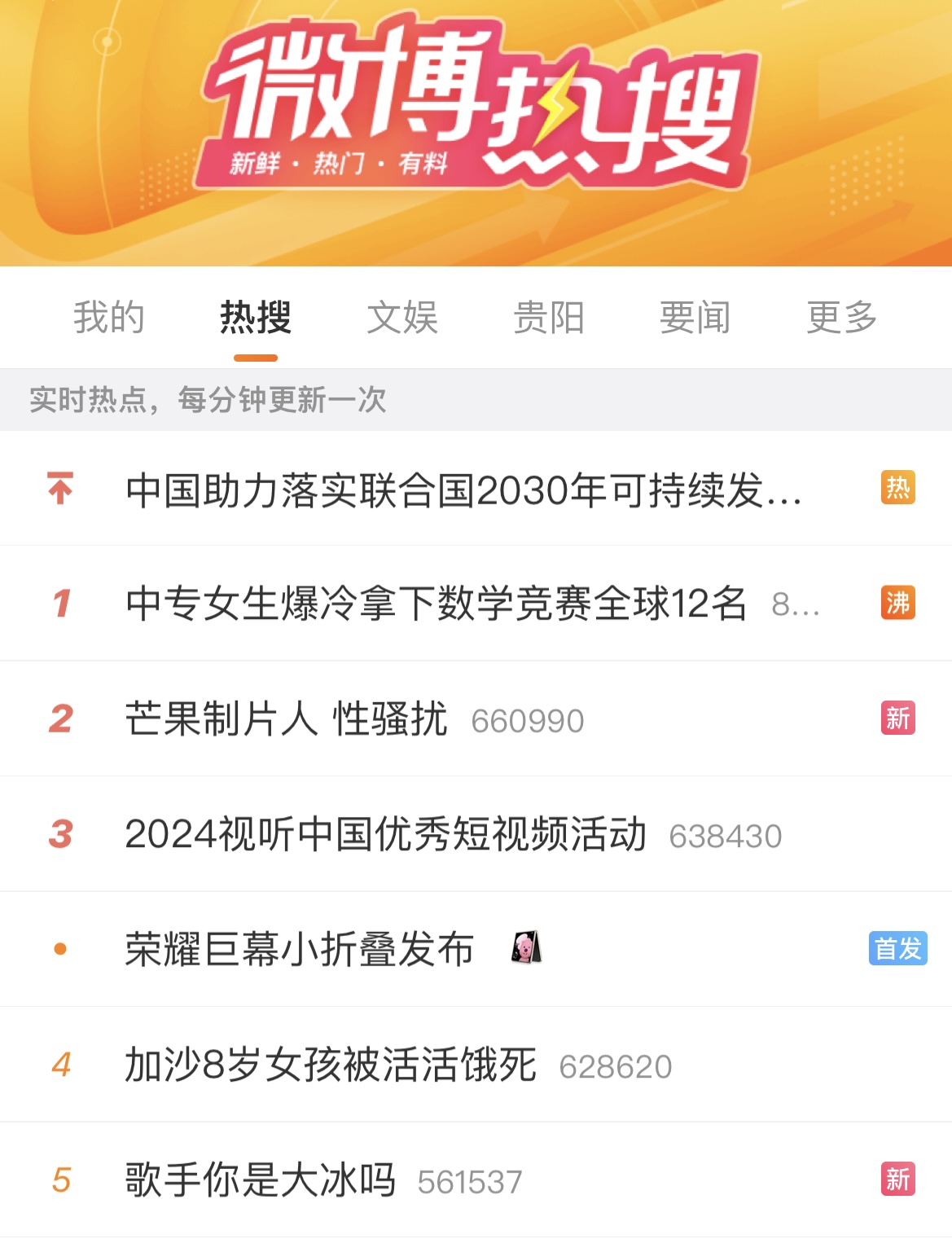Switch to the 我的 tab
Image resolution: width=952 pixels, height=1239 pixels.
[x=109, y=317]
